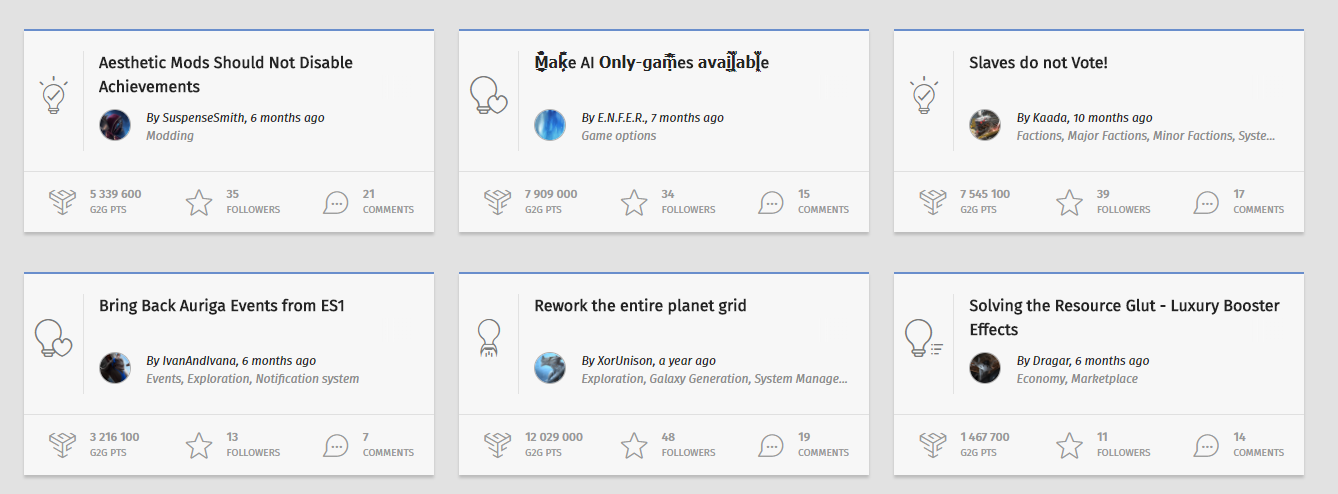
Task: Tap the followers star on Kaada's idea
Action: coord(1069,202)
